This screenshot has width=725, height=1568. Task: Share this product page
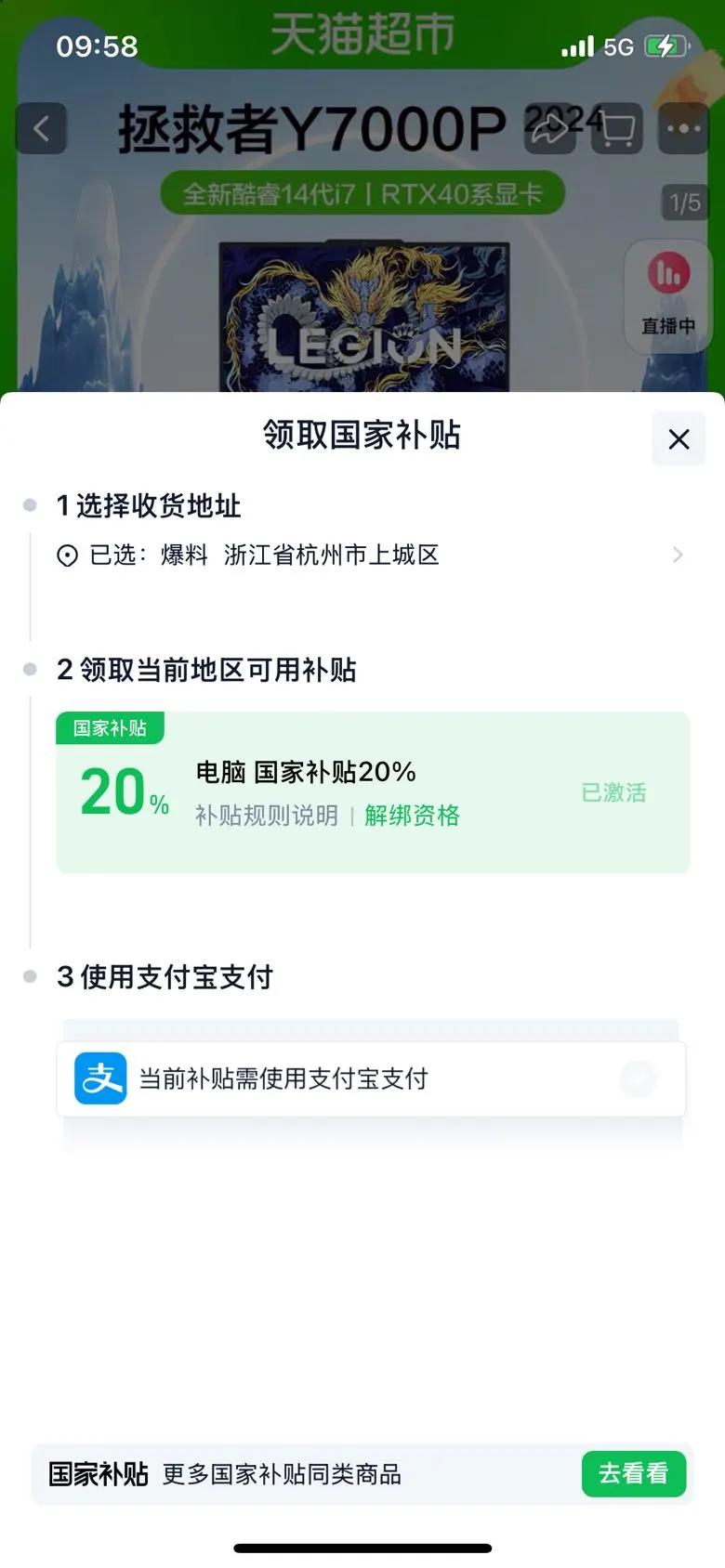click(x=550, y=128)
